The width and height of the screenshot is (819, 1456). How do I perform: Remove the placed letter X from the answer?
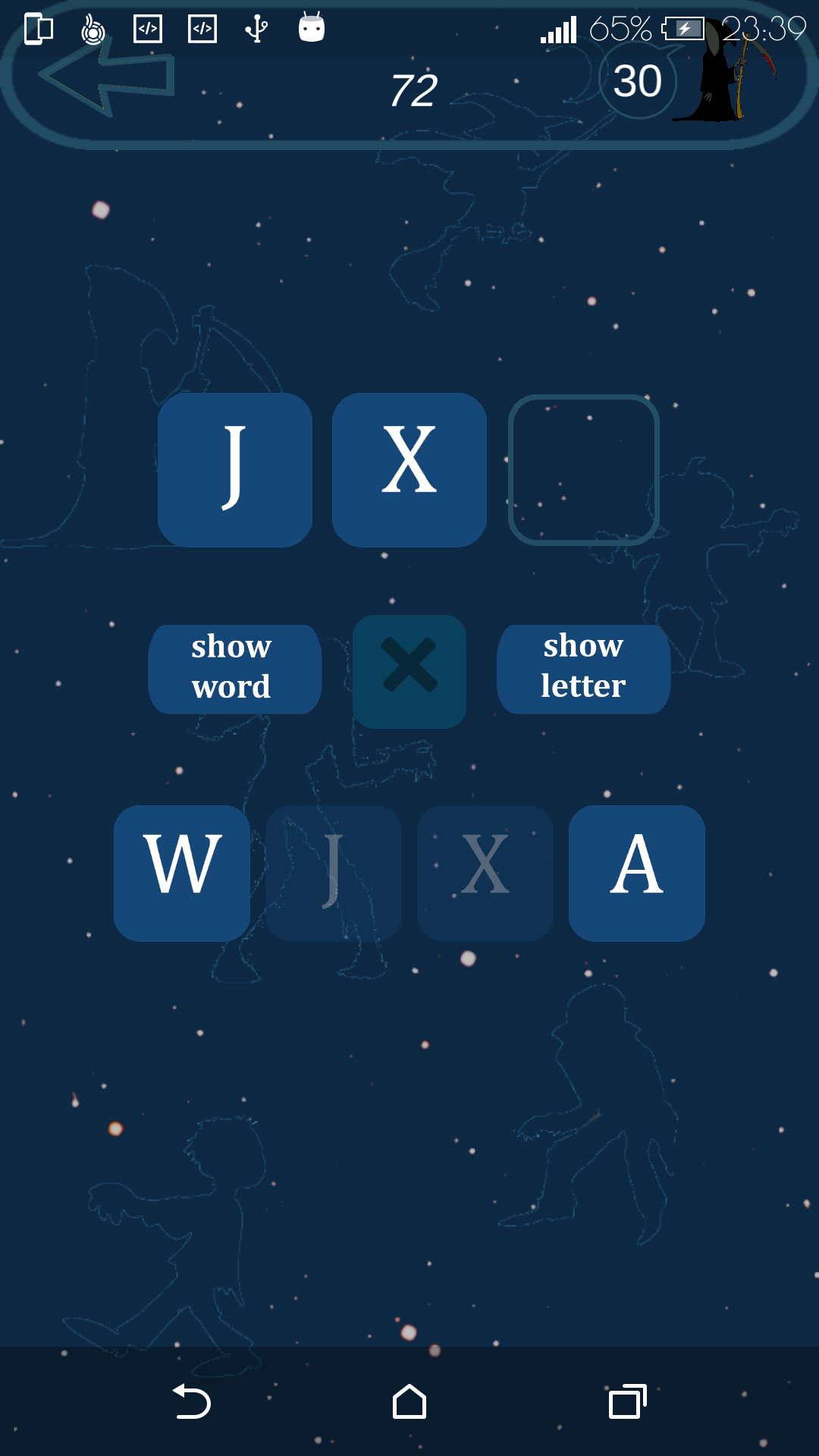click(409, 469)
